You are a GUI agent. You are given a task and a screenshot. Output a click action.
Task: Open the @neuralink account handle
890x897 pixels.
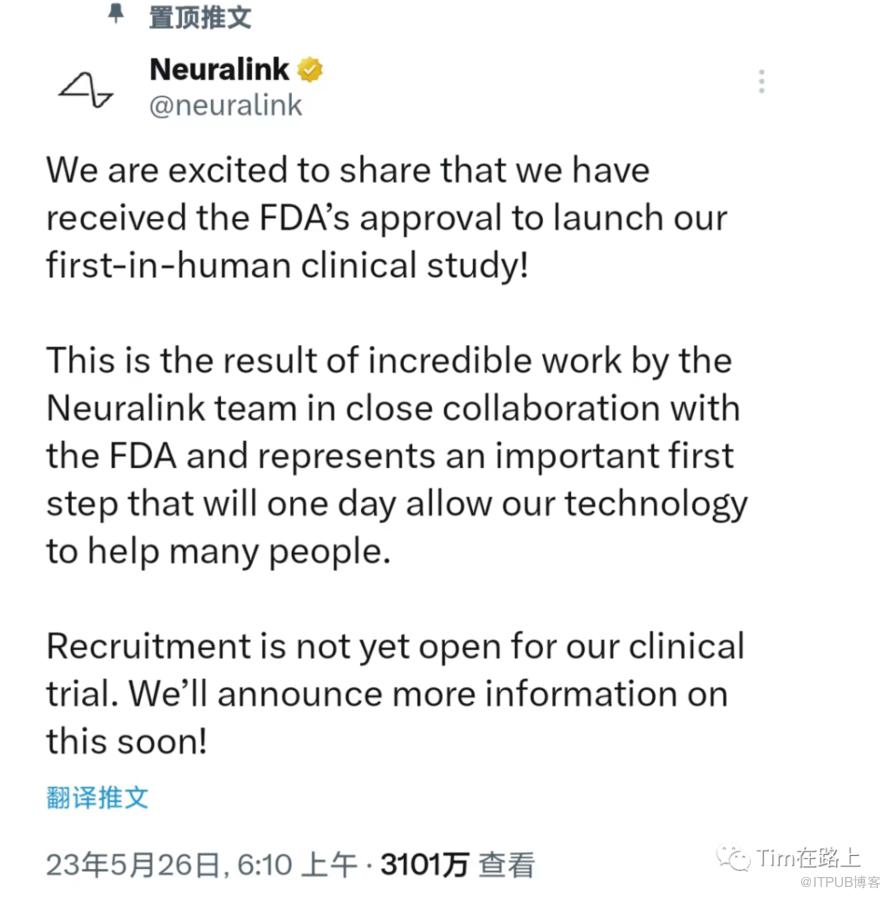(x=225, y=105)
